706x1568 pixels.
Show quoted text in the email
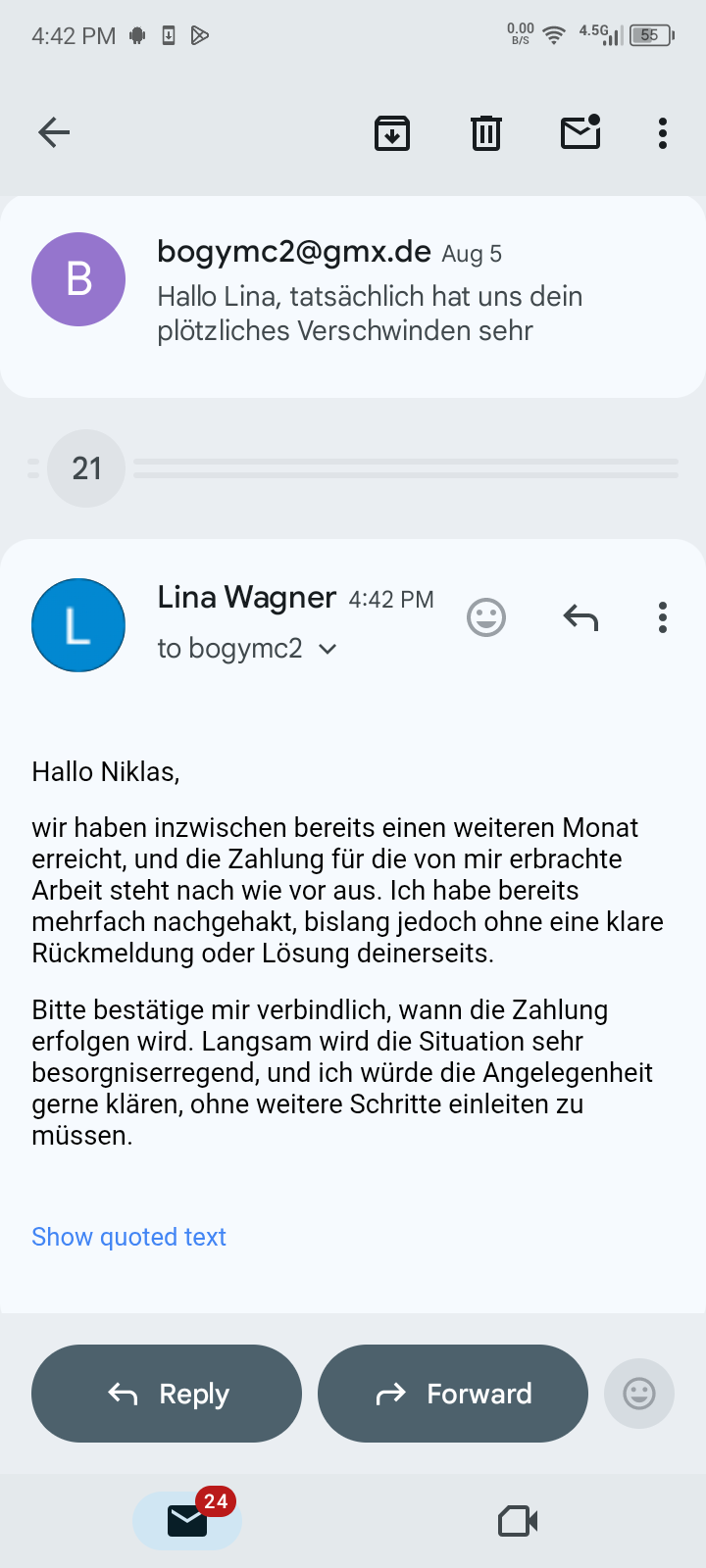tap(128, 1237)
